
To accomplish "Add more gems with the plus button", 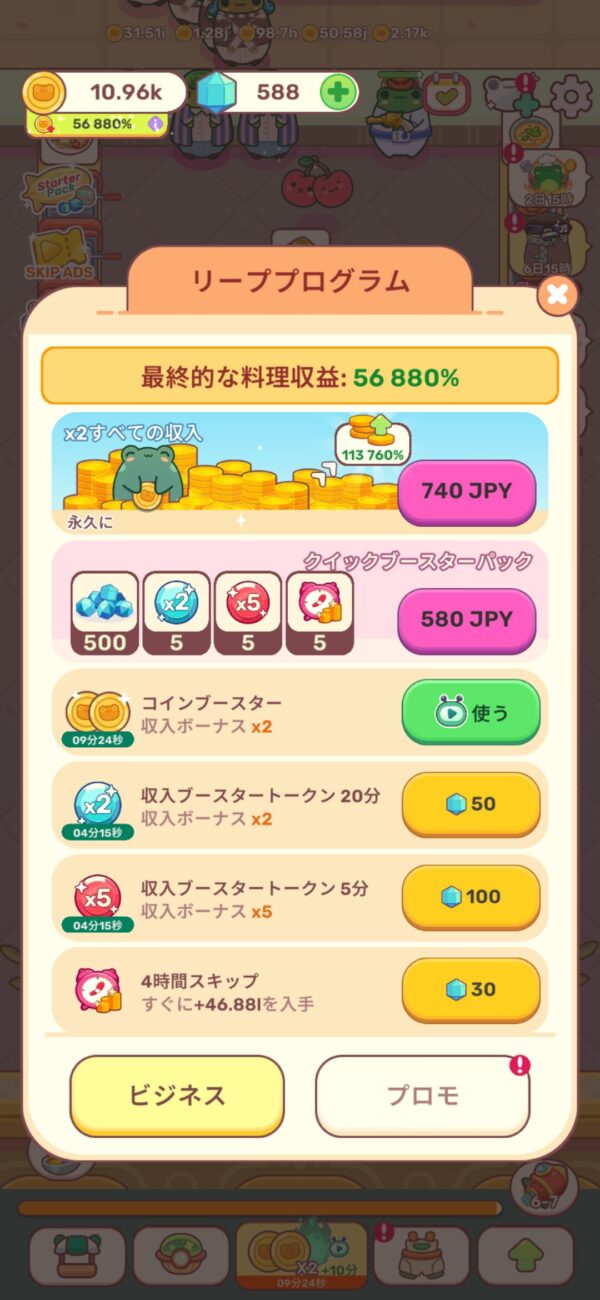I will pos(338,93).
